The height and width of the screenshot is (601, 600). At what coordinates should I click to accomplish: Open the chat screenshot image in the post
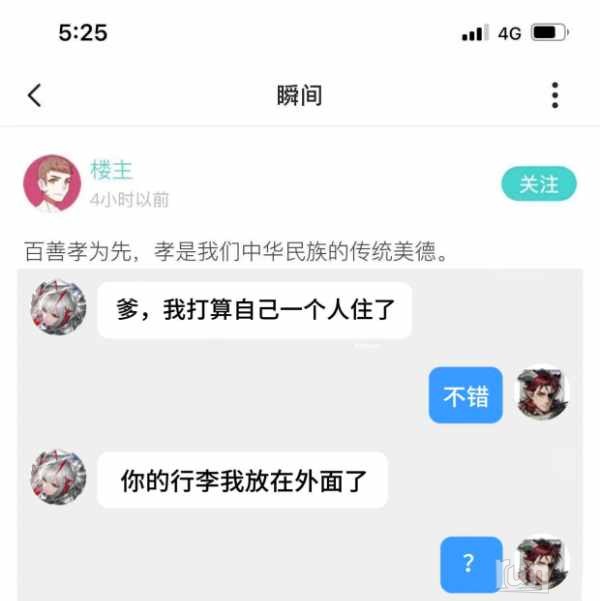300,430
